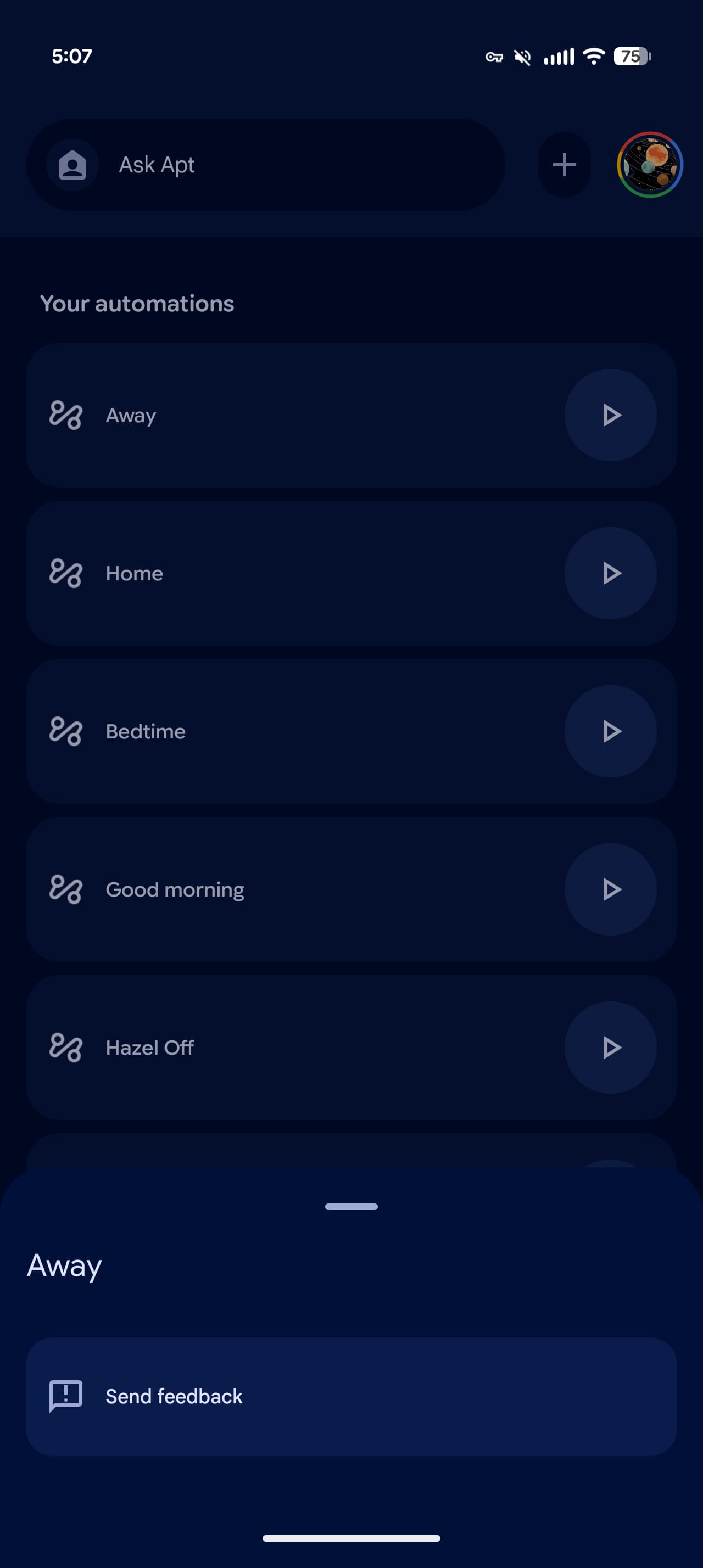
Task: Start the Home automation
Action: point(610,573)
